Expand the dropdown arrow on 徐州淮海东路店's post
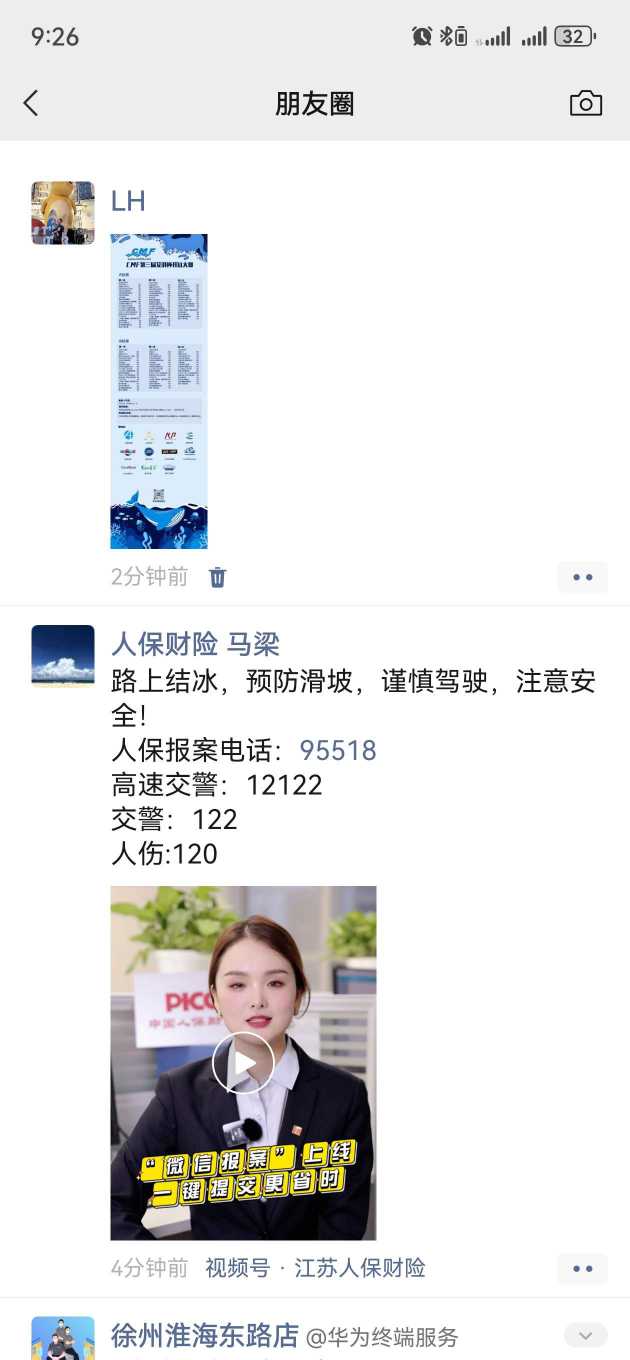630x1360 pixels. tap(585, 1335)
